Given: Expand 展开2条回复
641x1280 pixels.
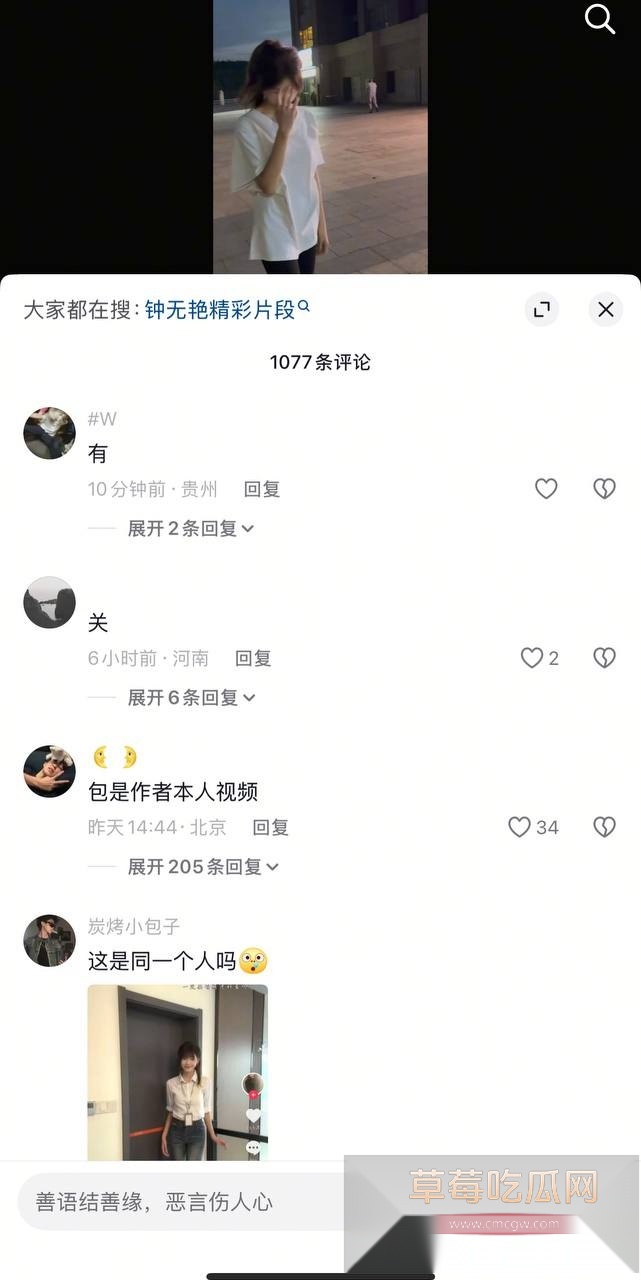Looking at the screenshot, I should click(190, 528).
